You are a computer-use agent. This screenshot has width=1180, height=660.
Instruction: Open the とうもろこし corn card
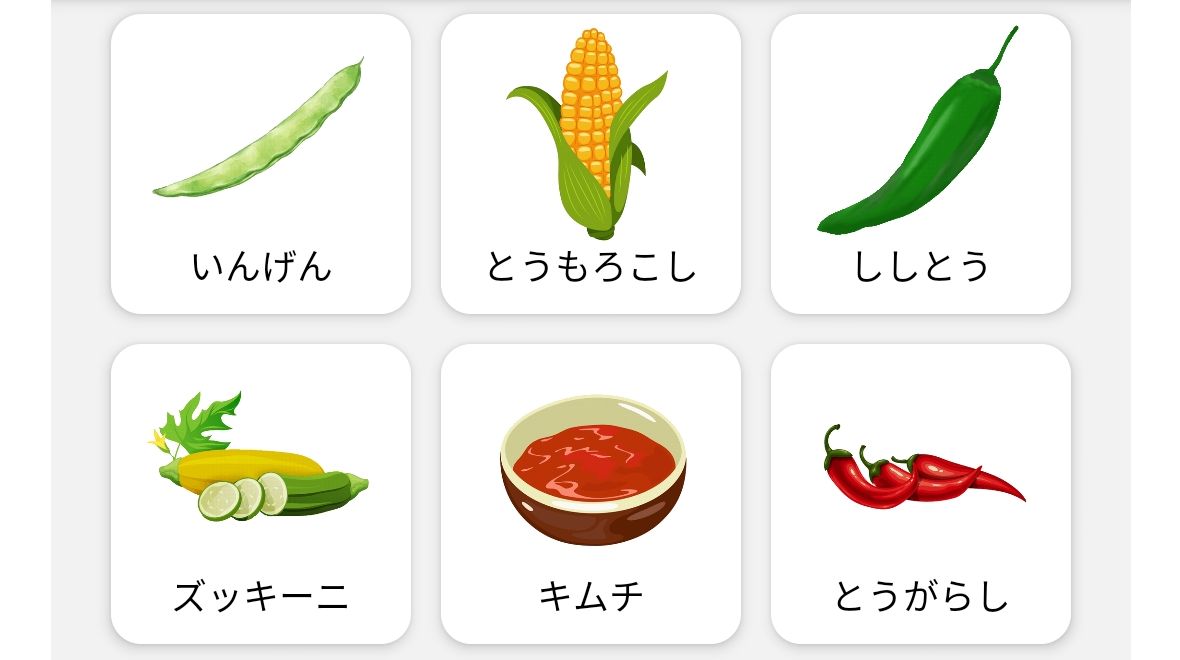point(590,164)
